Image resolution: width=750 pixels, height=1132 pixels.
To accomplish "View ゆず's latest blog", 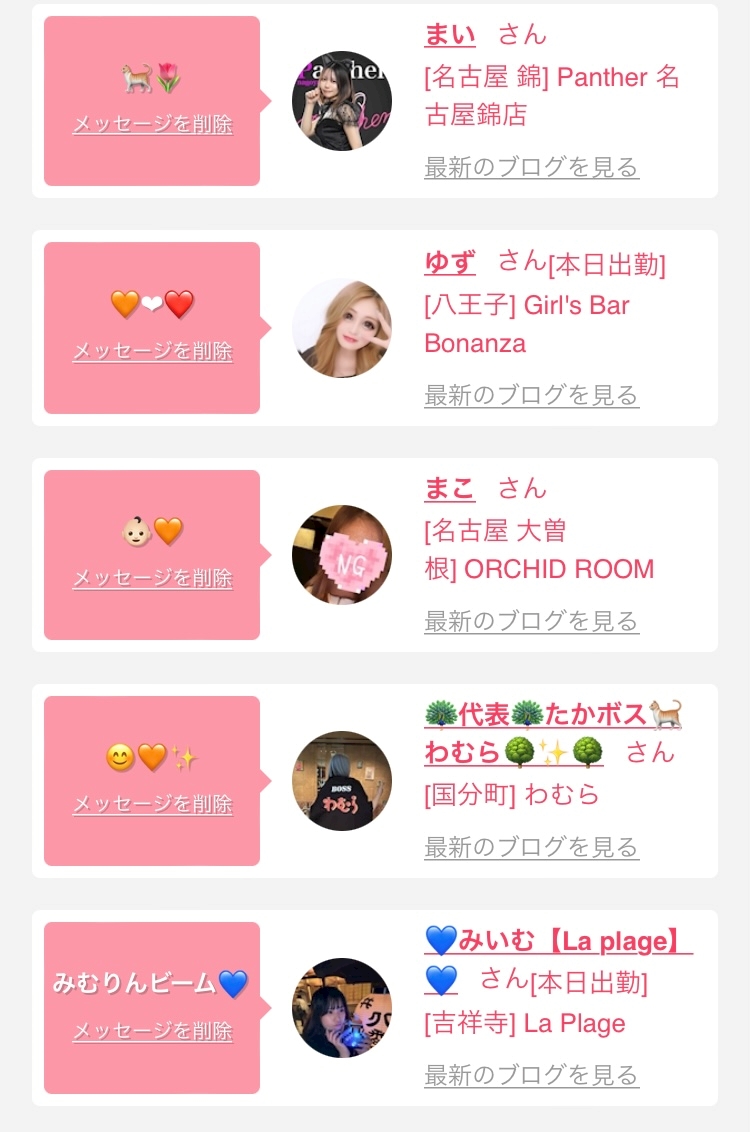I will [x=531, y=395].
